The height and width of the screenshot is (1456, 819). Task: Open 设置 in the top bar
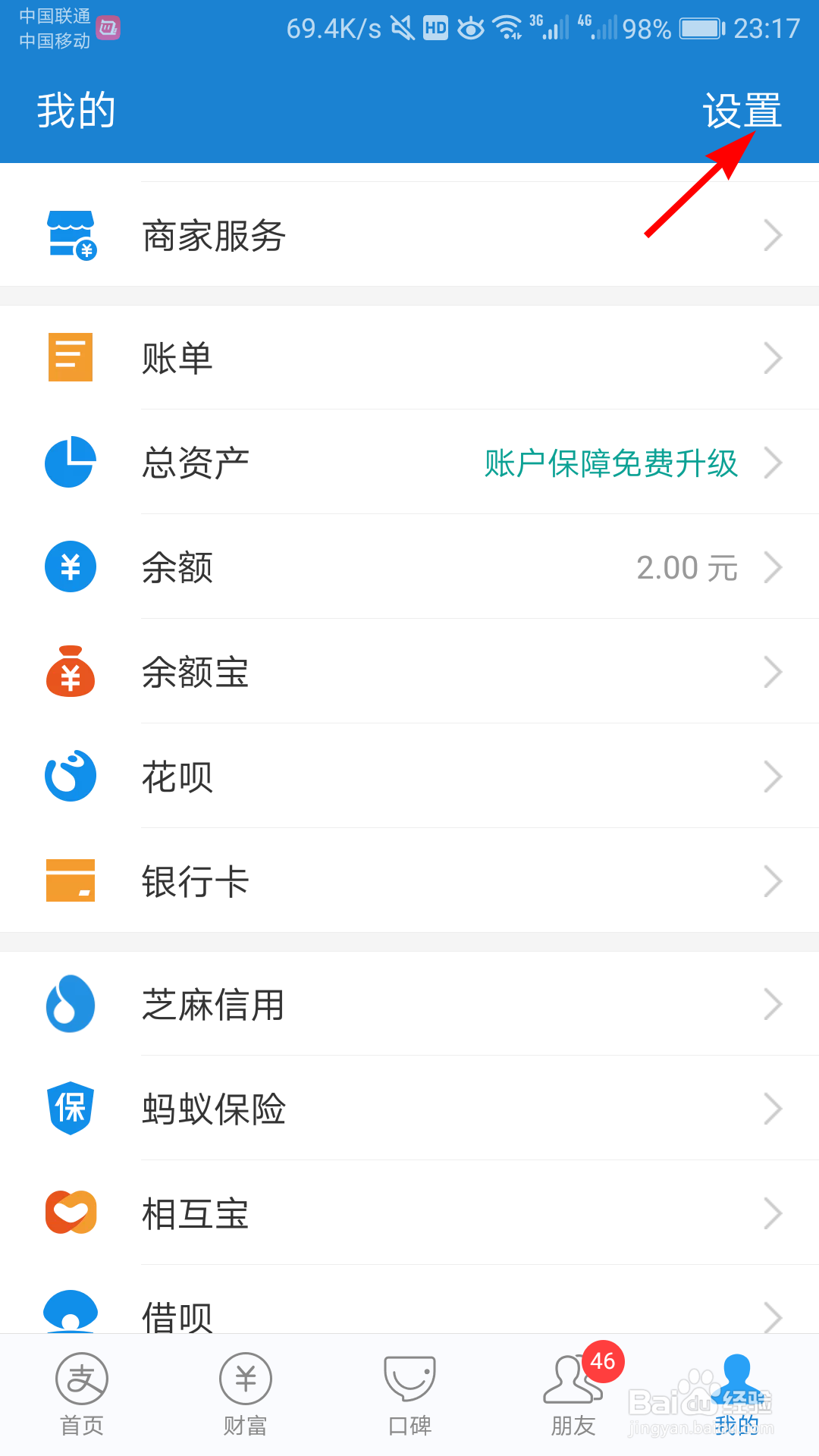point(742,111)
